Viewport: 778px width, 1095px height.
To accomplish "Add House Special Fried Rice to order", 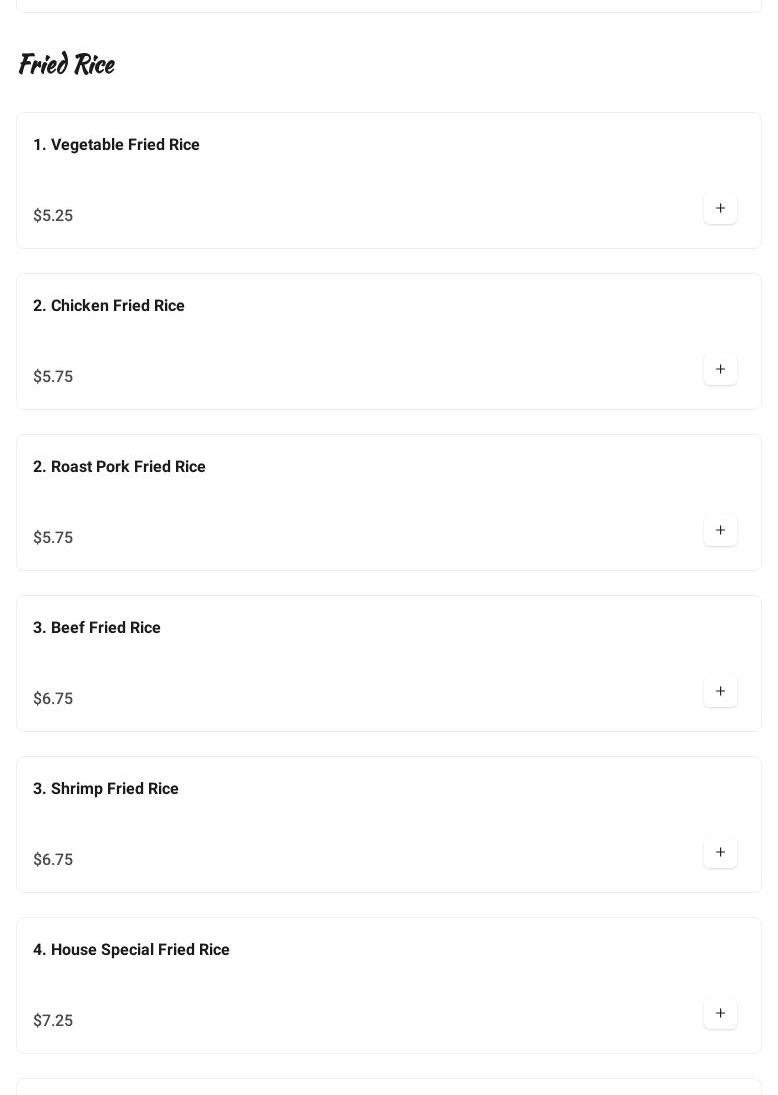I will point(720,1014).
